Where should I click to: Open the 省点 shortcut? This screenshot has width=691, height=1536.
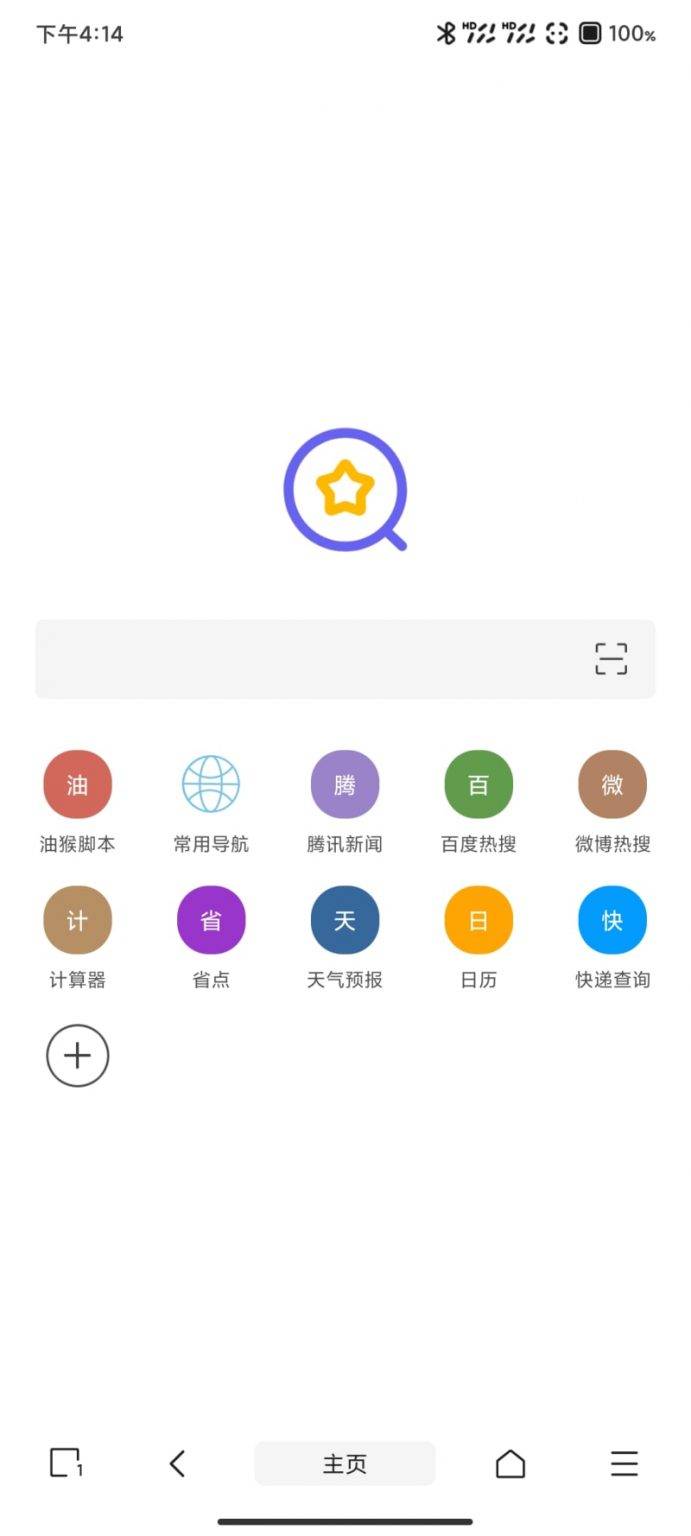click(x=211, y=920)
